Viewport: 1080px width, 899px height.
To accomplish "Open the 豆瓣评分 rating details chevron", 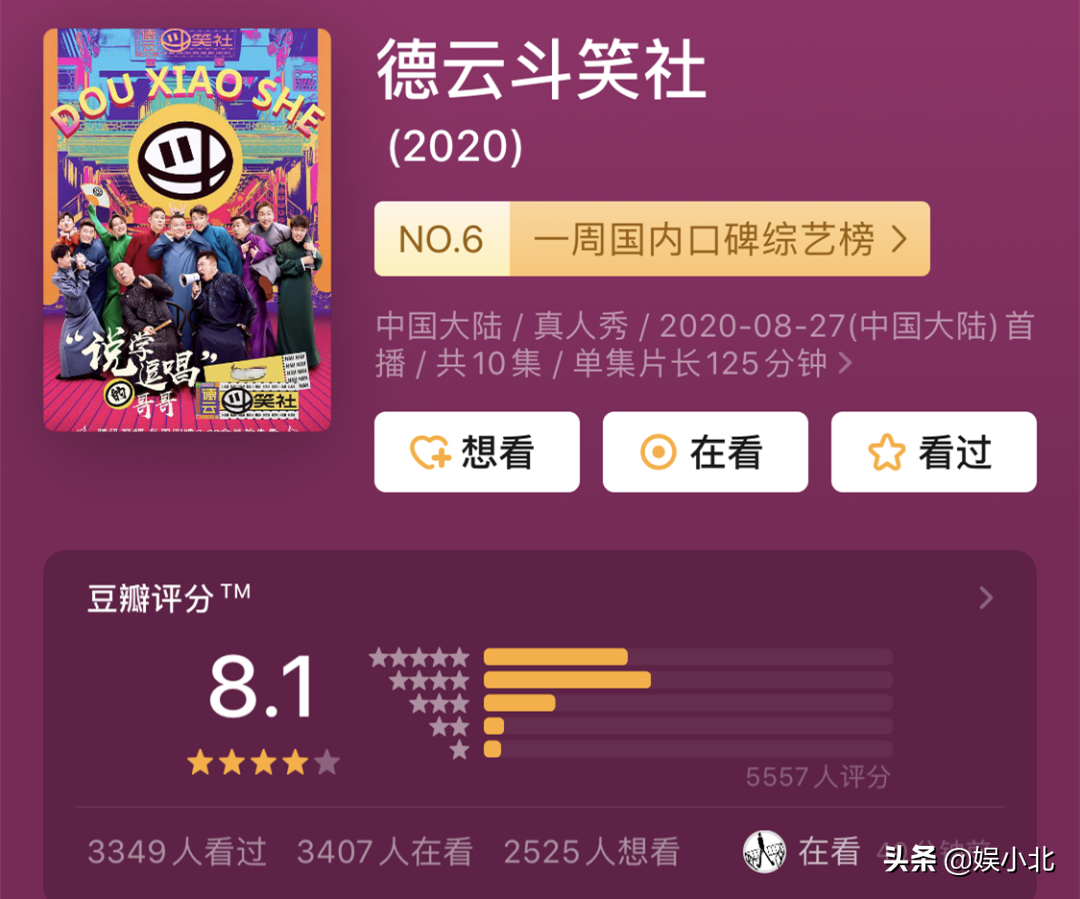I will click(x=986, y=598).
